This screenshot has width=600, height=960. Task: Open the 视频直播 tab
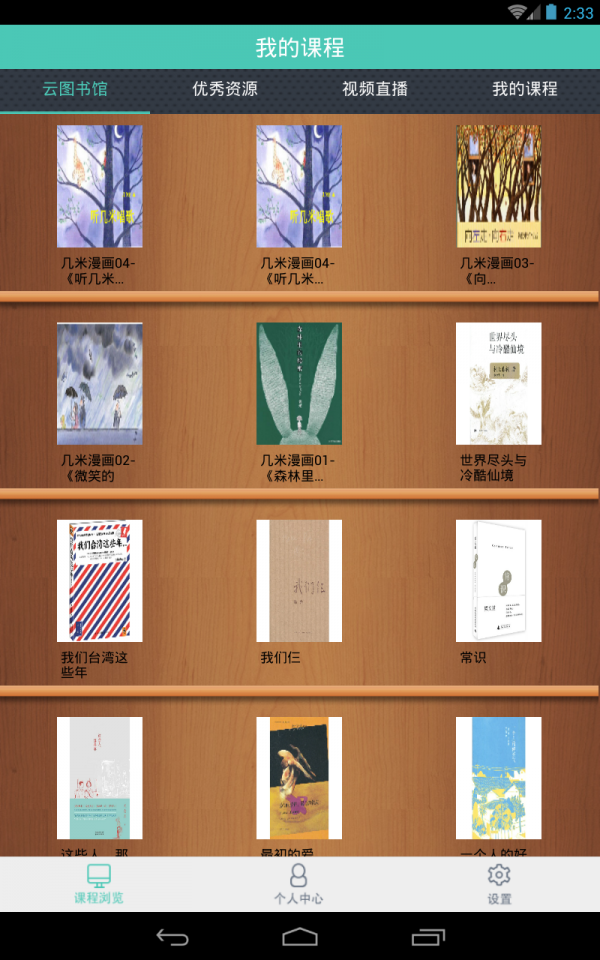pyautogui.click(x=375, y=89)
